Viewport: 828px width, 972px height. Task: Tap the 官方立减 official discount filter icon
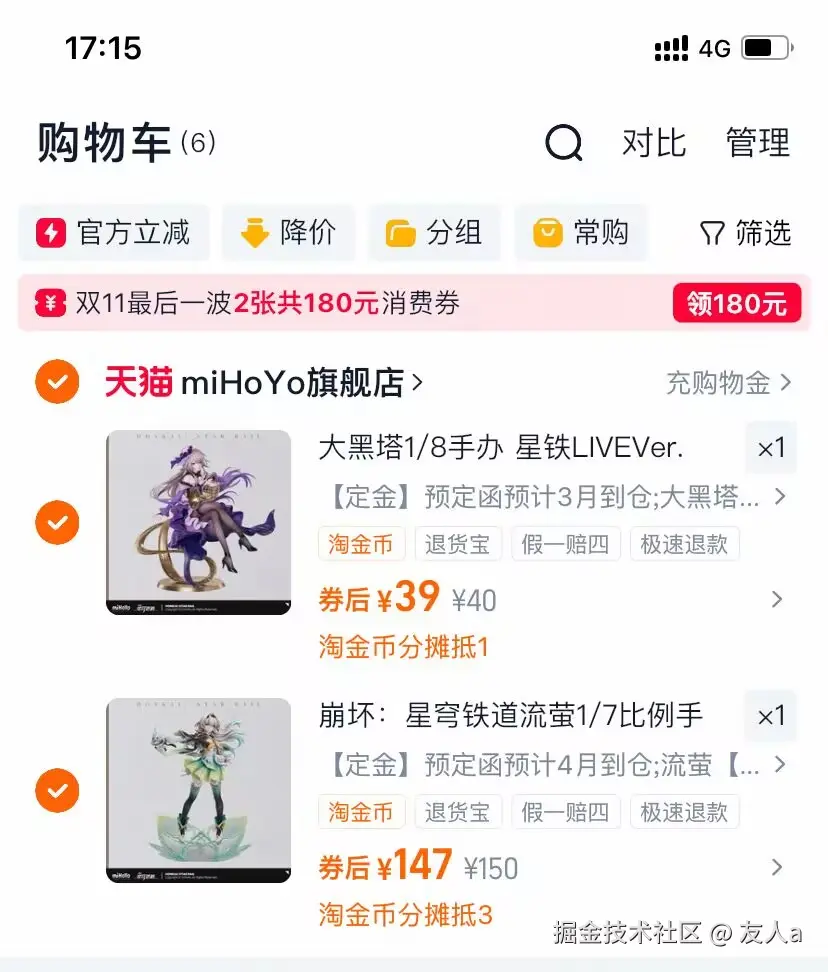point(51,232)
